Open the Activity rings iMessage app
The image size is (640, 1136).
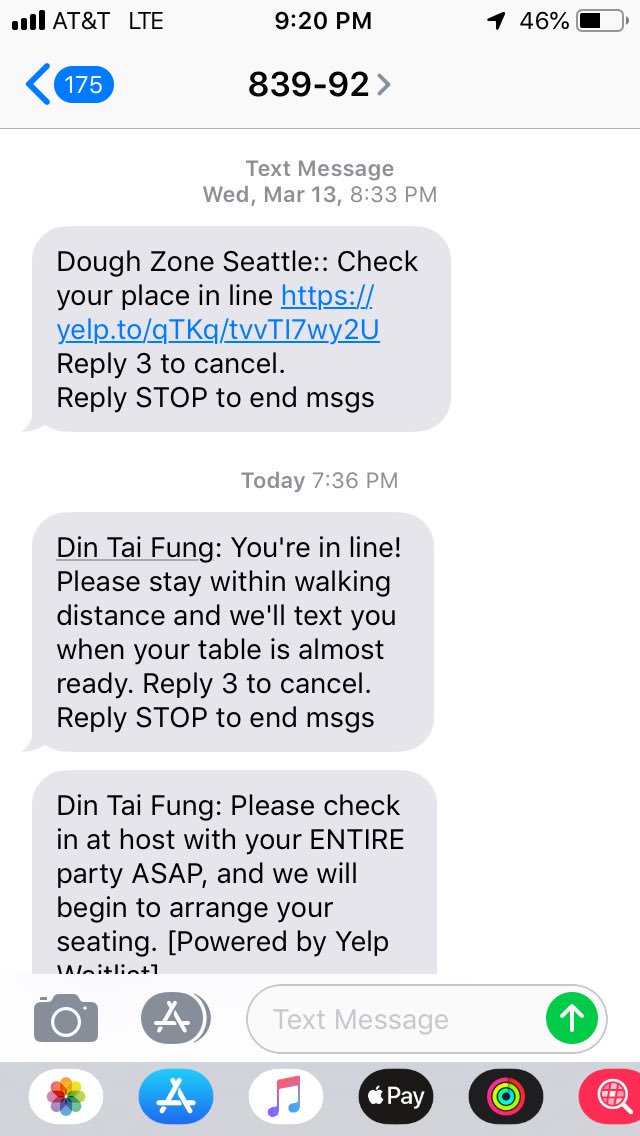click(506, 1096)
